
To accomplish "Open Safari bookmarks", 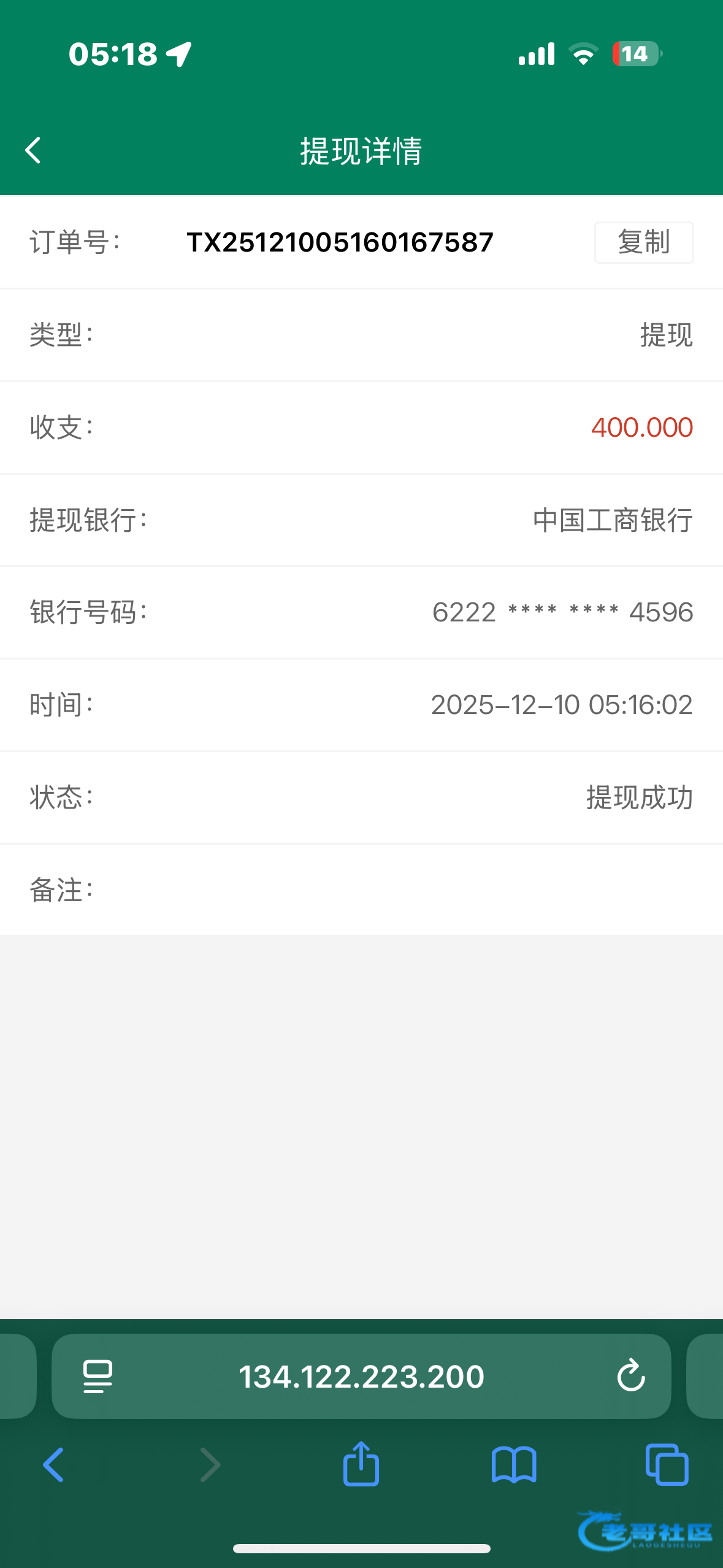I will click(x=514, y=1465).
